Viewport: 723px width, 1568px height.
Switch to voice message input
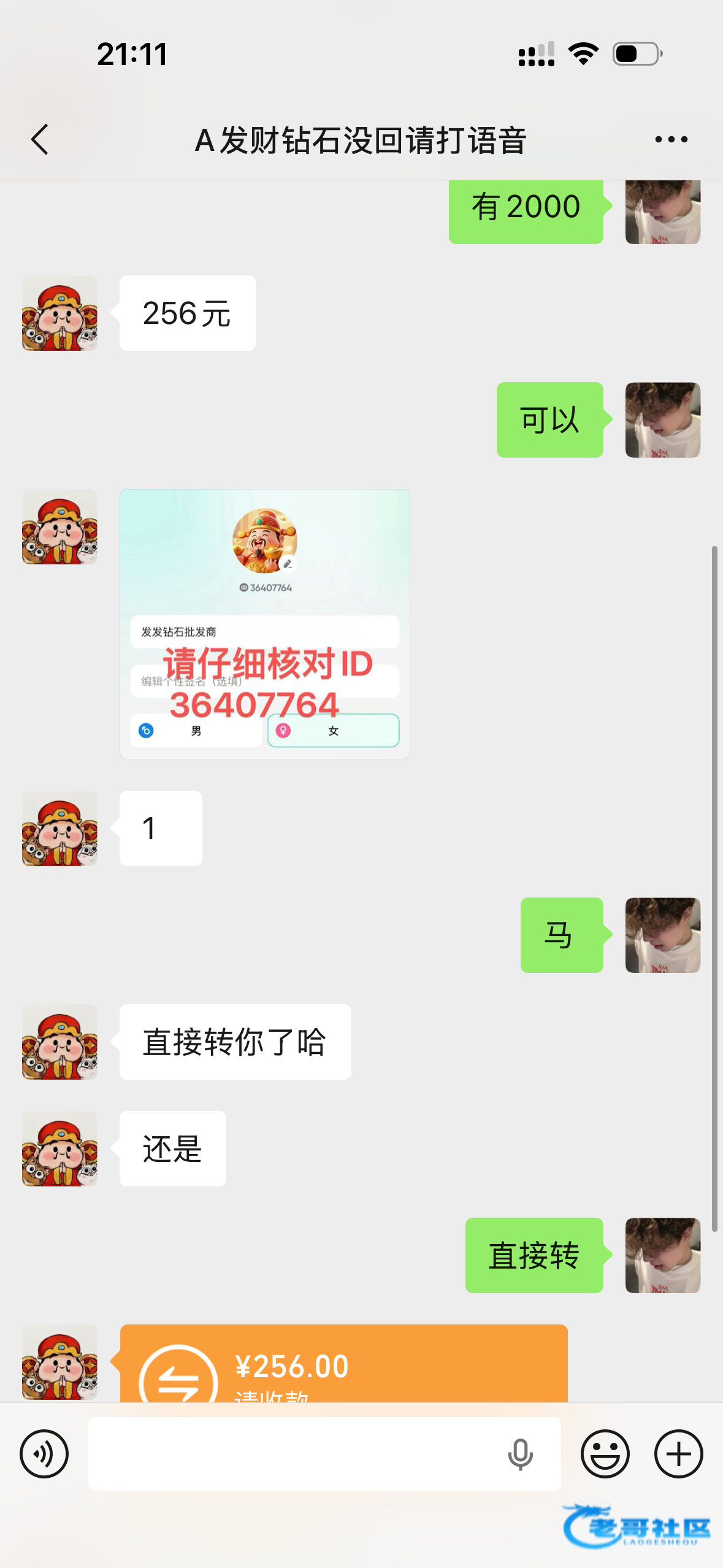(44, 1454)
